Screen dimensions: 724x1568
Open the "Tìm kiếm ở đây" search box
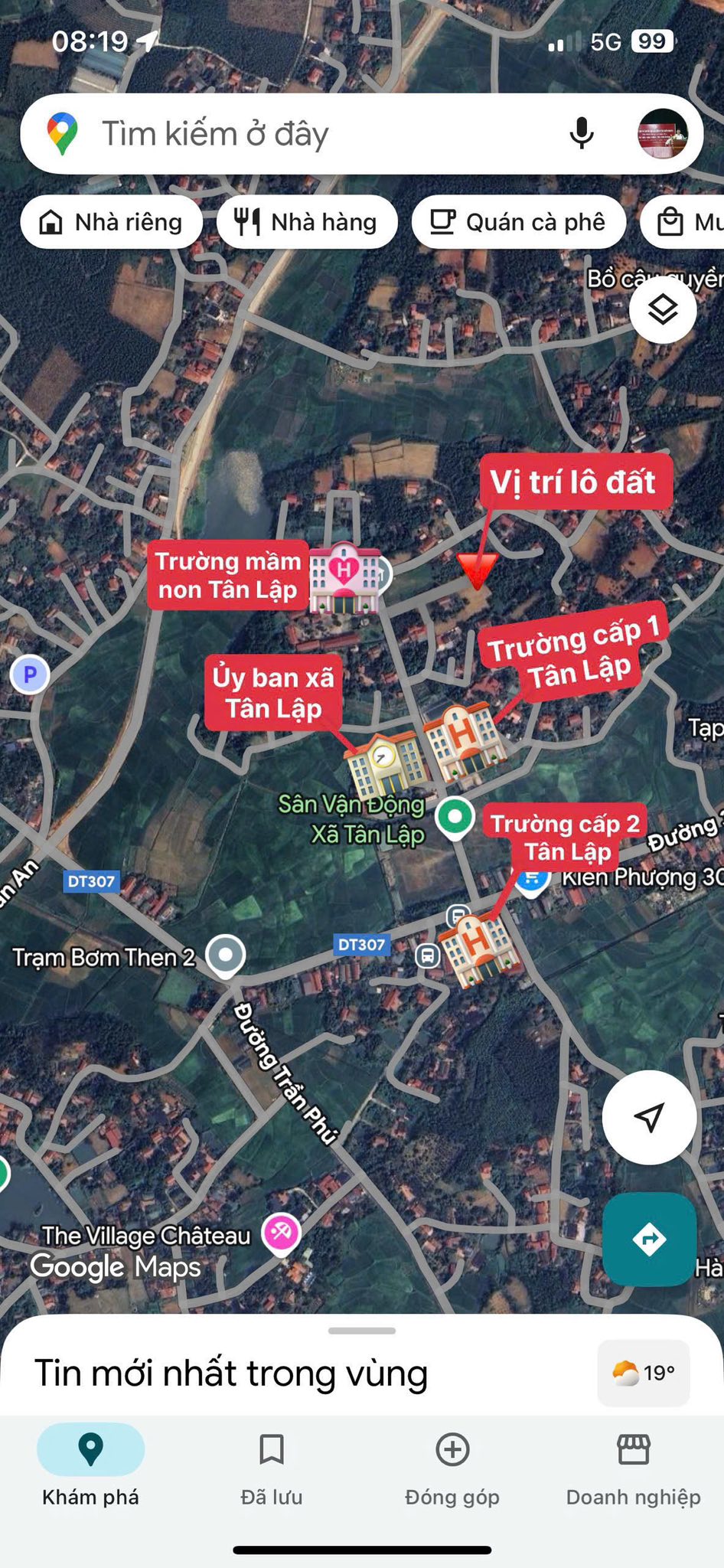[306, 134]
